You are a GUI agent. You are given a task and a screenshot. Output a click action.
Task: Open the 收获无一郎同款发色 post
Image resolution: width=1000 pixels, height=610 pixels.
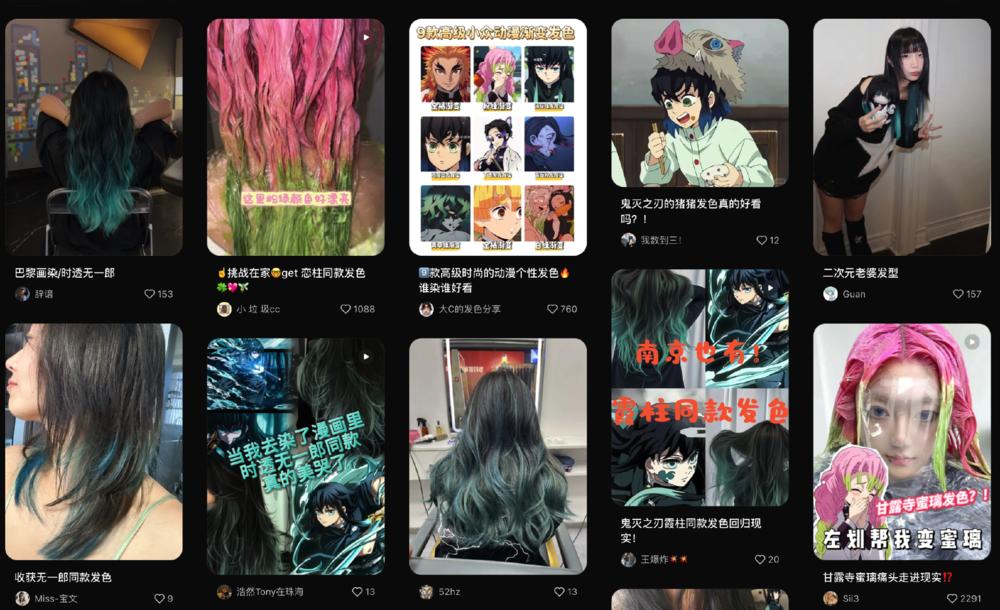tap(94, 441)
